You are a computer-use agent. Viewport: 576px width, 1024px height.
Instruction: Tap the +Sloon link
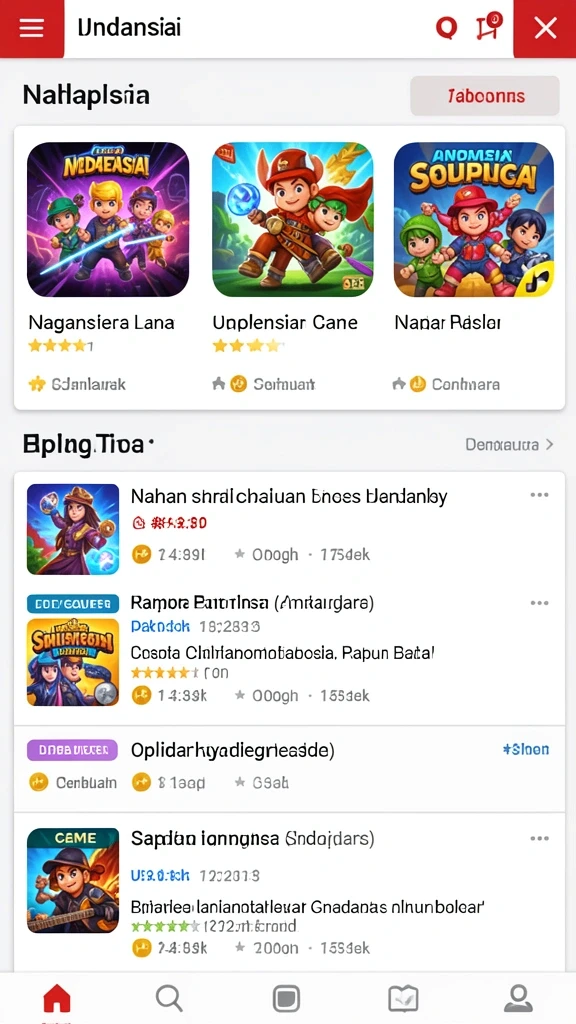click(x=526, y=750)
